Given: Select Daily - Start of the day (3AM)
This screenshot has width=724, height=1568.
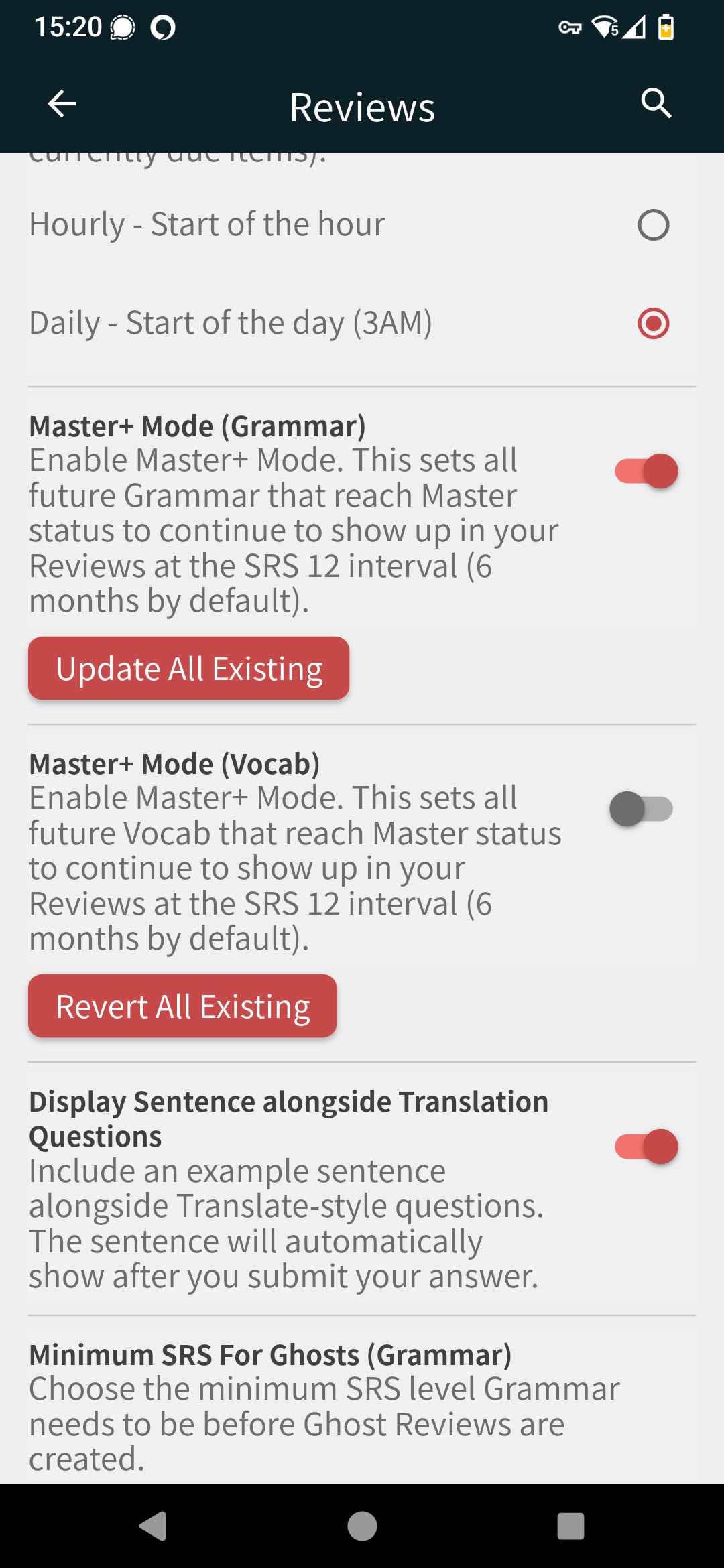Looking at the screenshot, I should click(x=653, y=324).
